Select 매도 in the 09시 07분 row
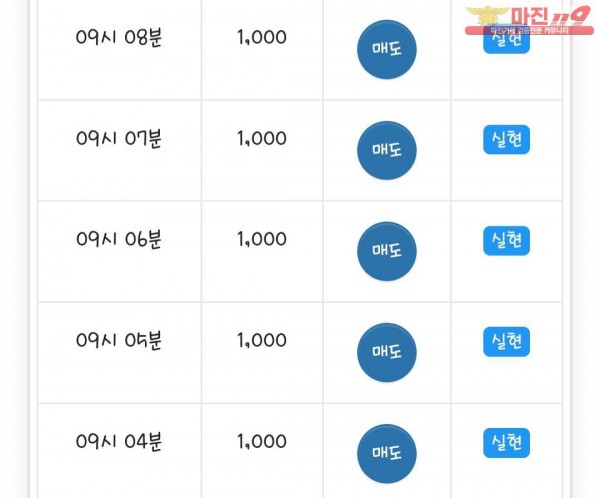This screenshot has width=600, height=498. [386, 150]
